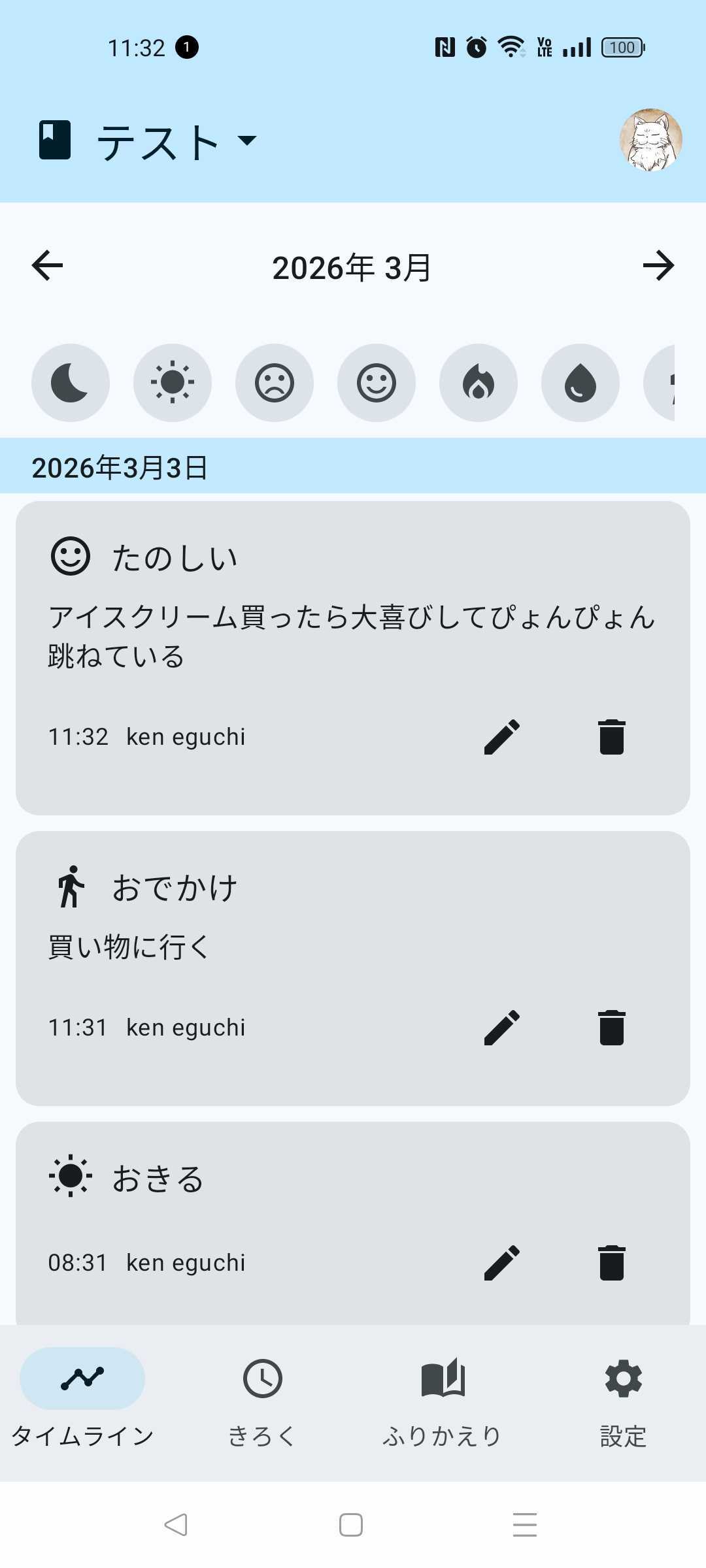Select the flame icon filter

(478, 383)
